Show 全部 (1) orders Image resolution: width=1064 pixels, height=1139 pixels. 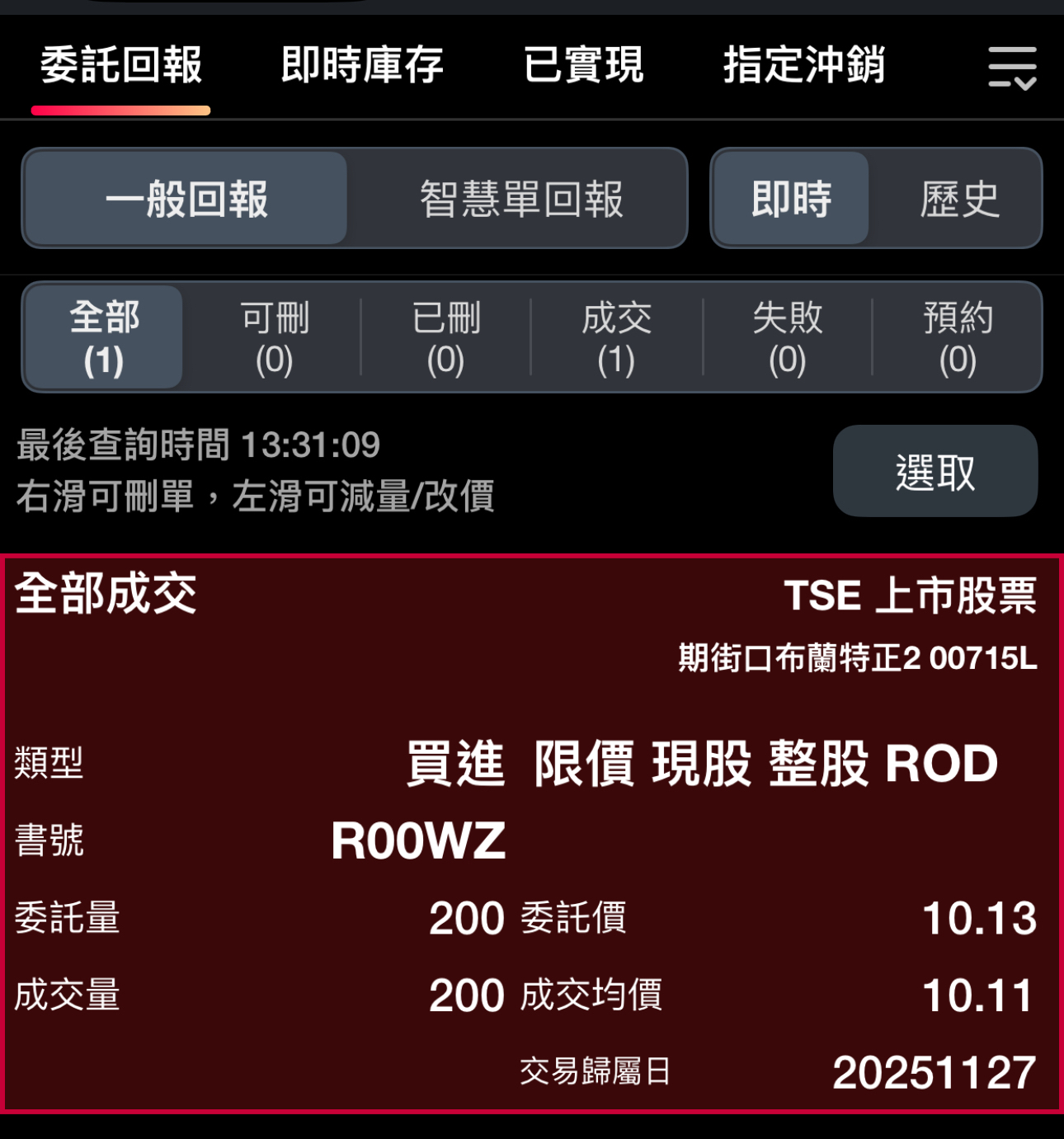(x=104, y=337)
